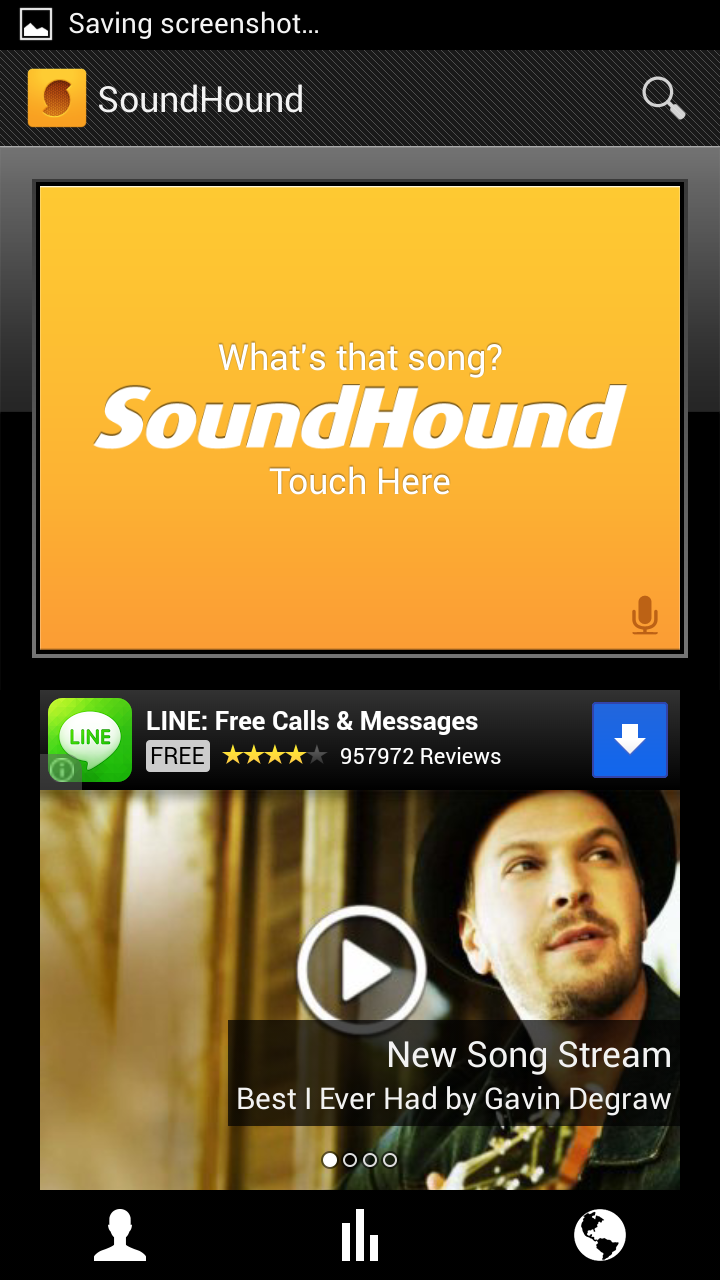This screenshot has width=720, height=1280.
Task: Switch to the globe map tab
Action: click(600, 1236)
